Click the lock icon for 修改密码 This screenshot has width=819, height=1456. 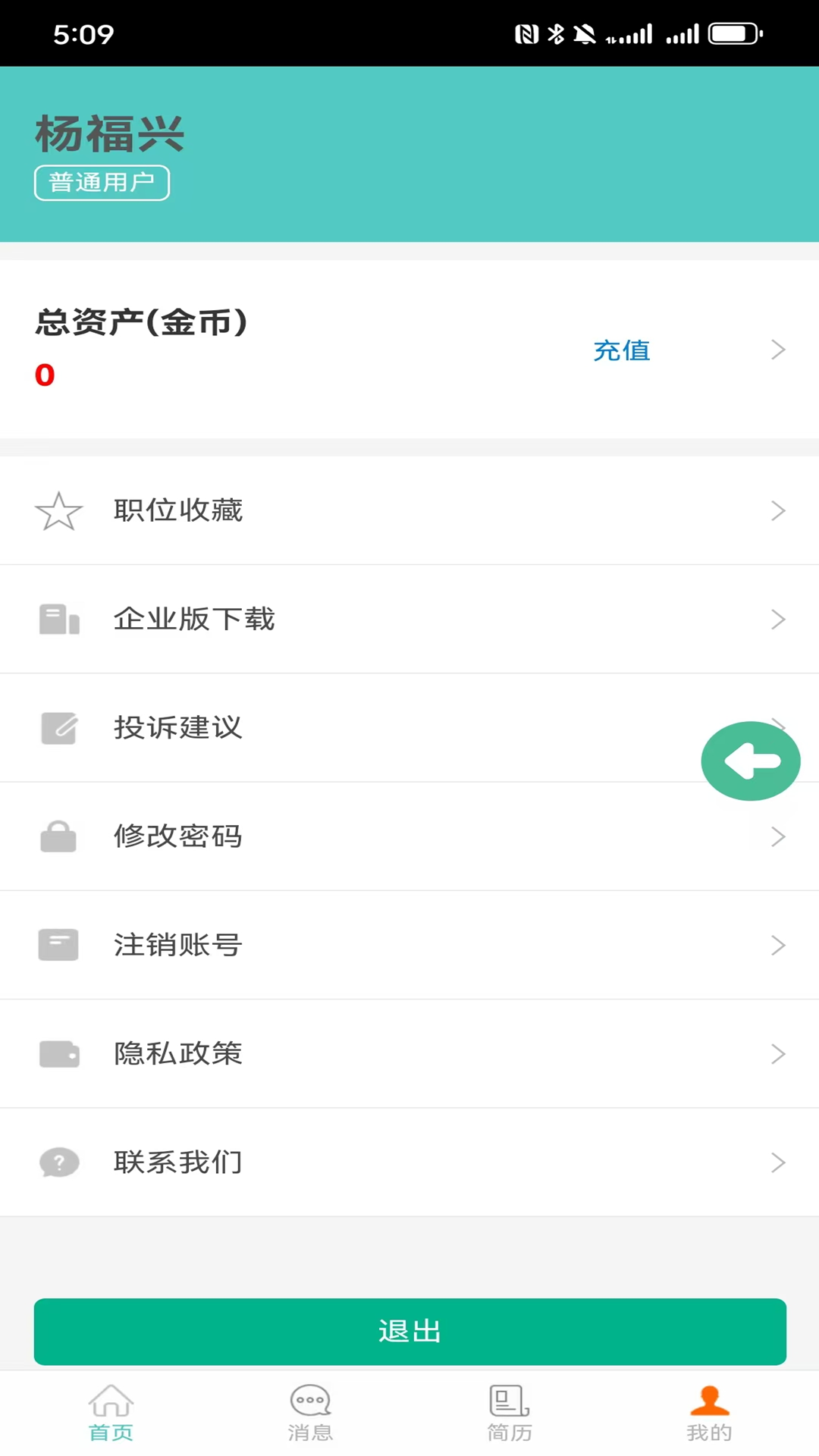click(x=58, y=836)
